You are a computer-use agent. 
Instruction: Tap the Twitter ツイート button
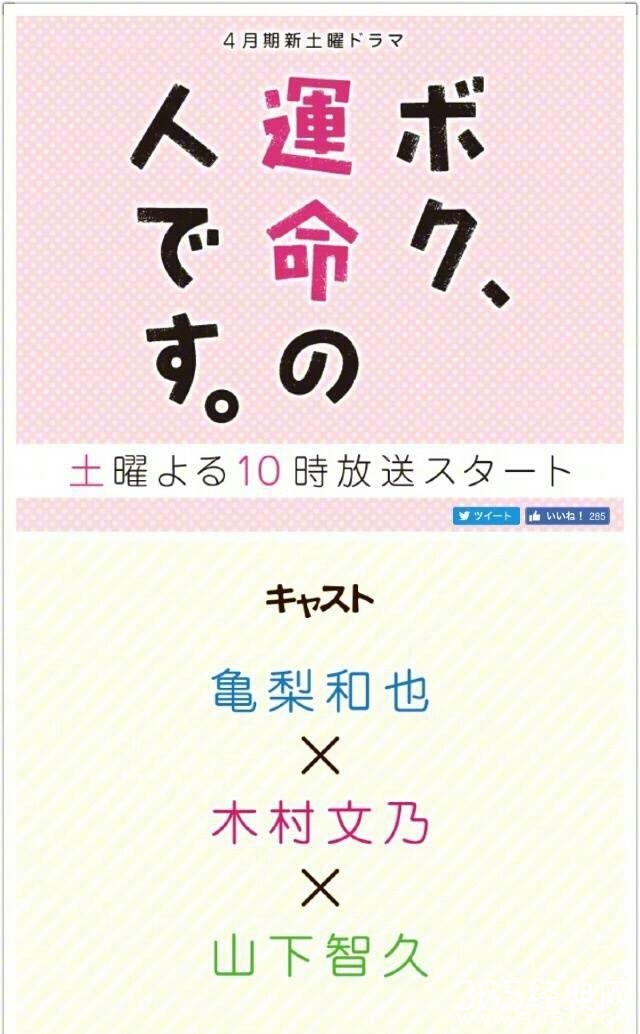point(486,517)
